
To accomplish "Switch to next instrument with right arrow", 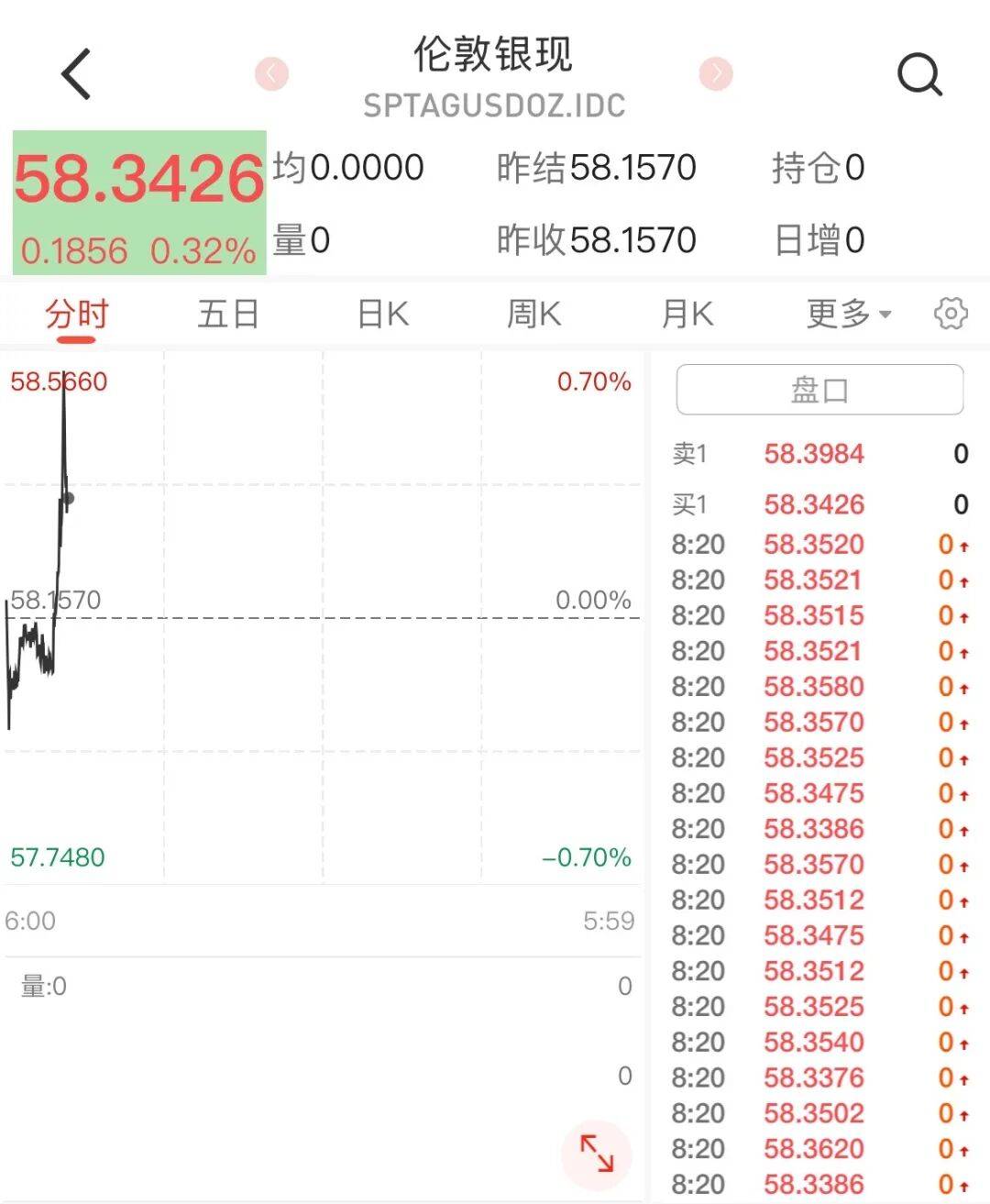I will (x=716, y=73).
